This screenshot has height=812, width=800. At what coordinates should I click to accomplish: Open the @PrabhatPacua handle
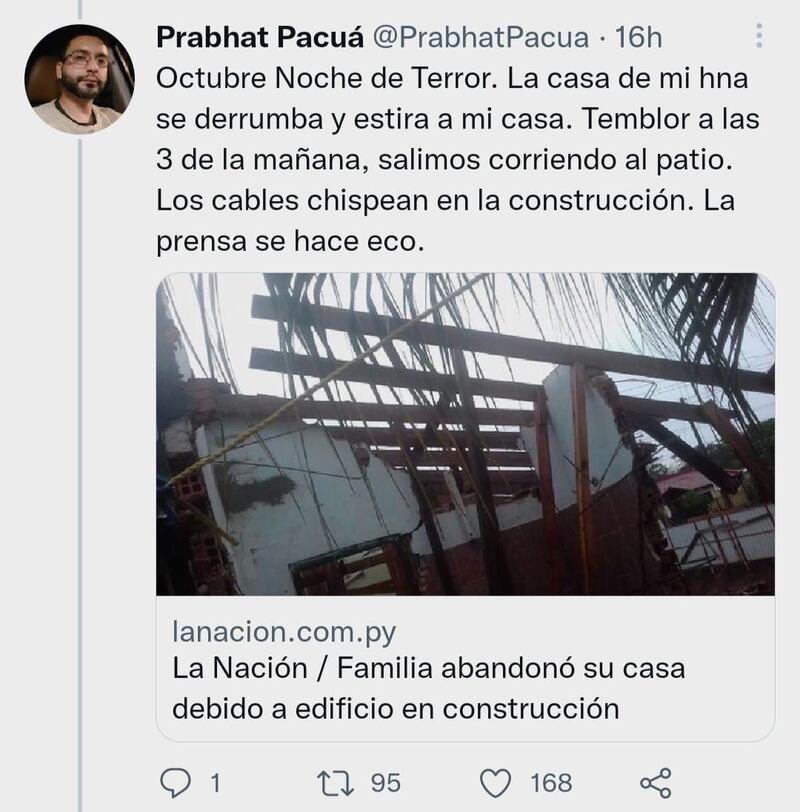481,38
